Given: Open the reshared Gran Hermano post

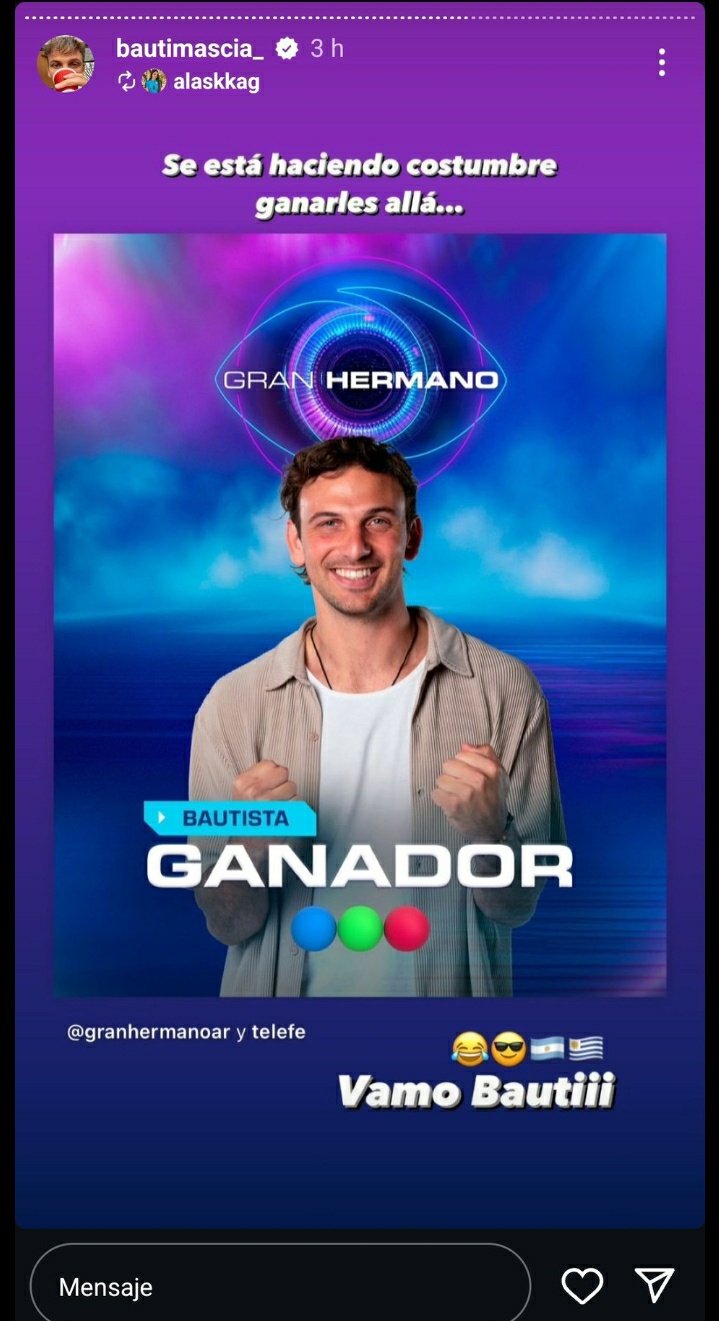Looking at the screenshot, I should pyautogui.click(x=360, y=615).
